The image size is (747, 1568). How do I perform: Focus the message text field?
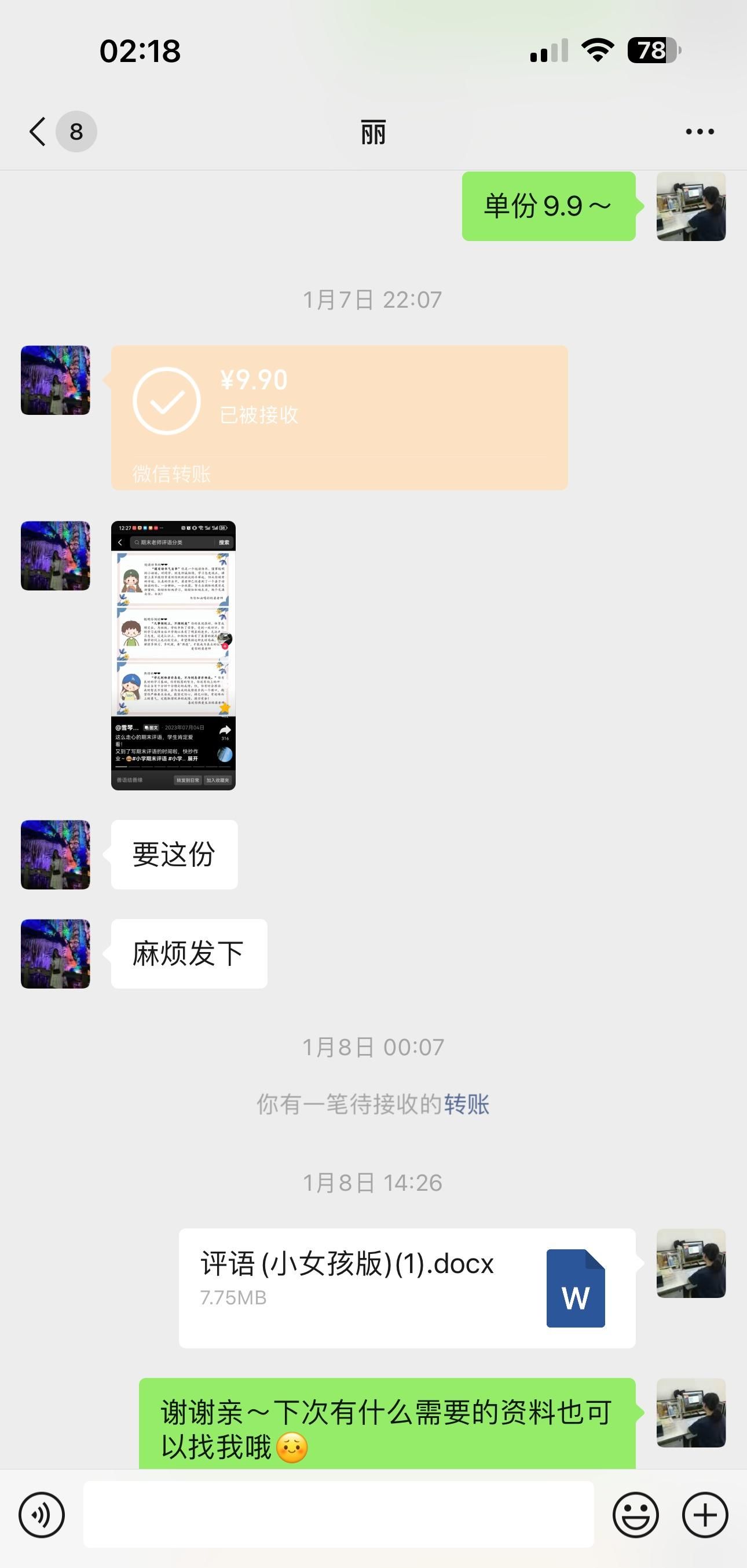[x=338, y=1515]
